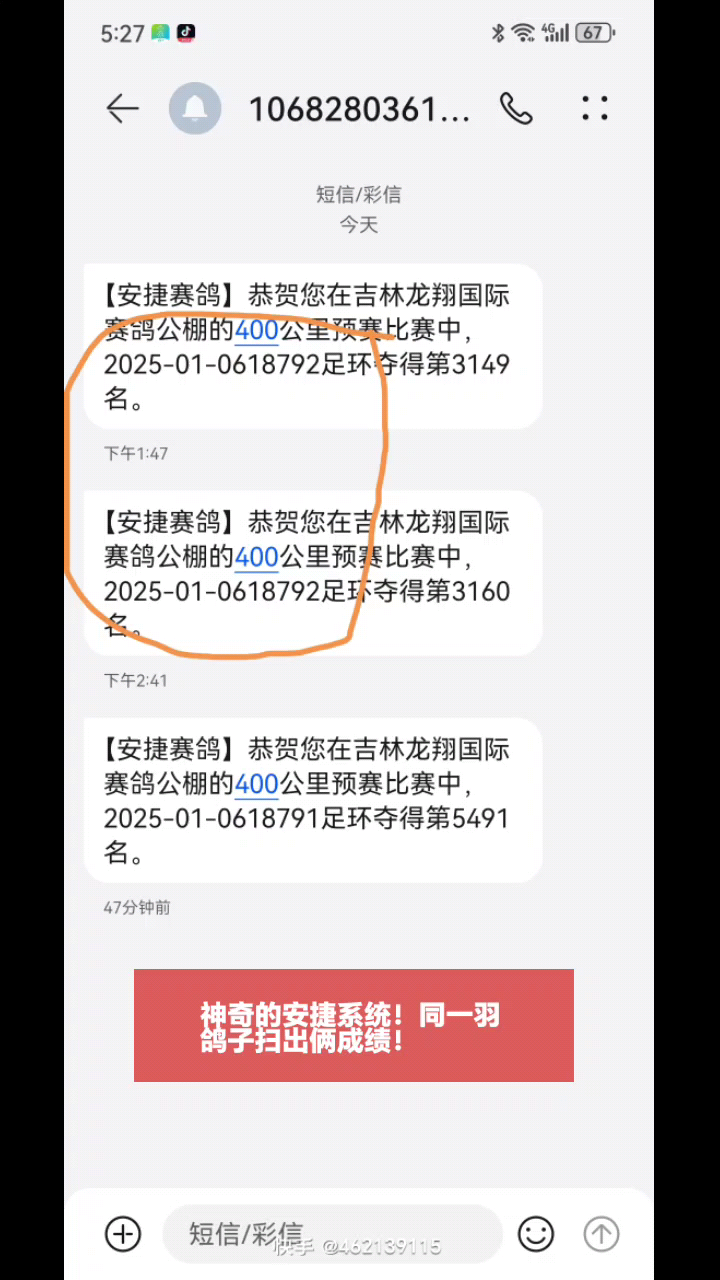Call the sender's number

(516, 109)
